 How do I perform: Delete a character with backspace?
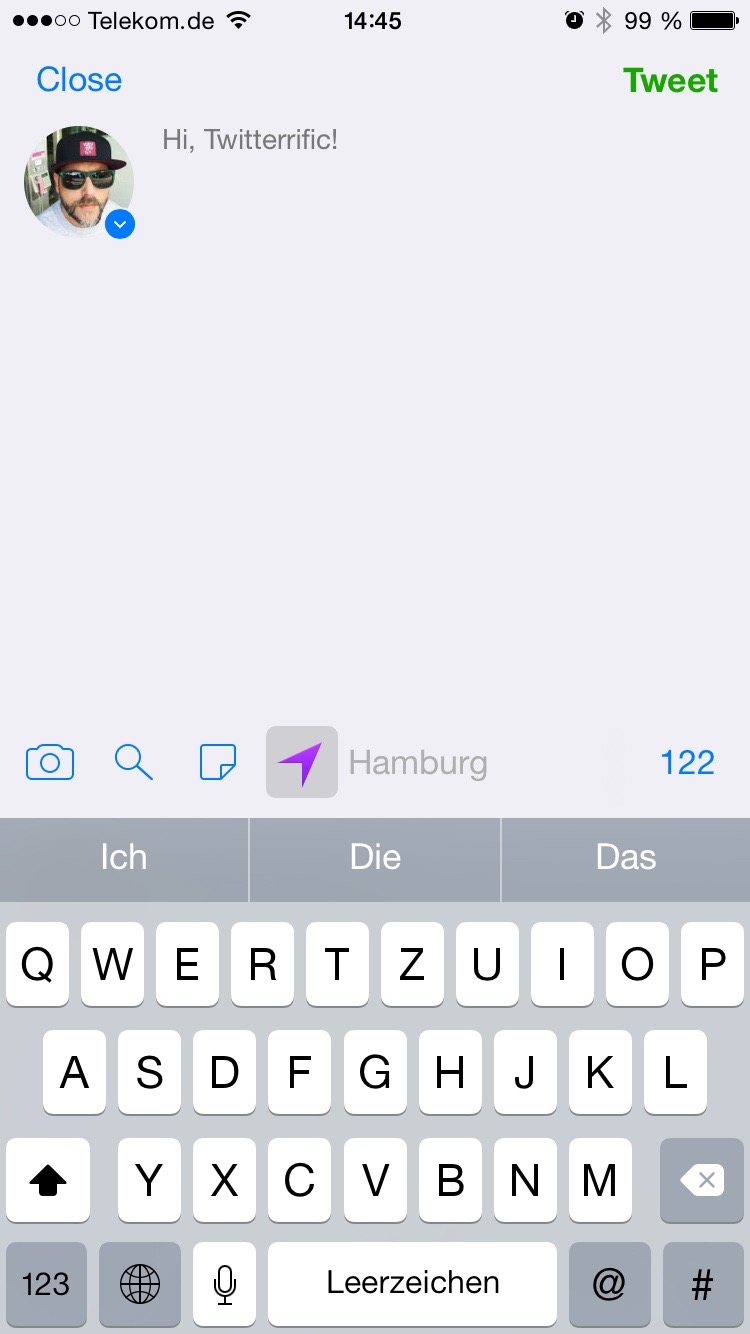(x=702, y=1181)
